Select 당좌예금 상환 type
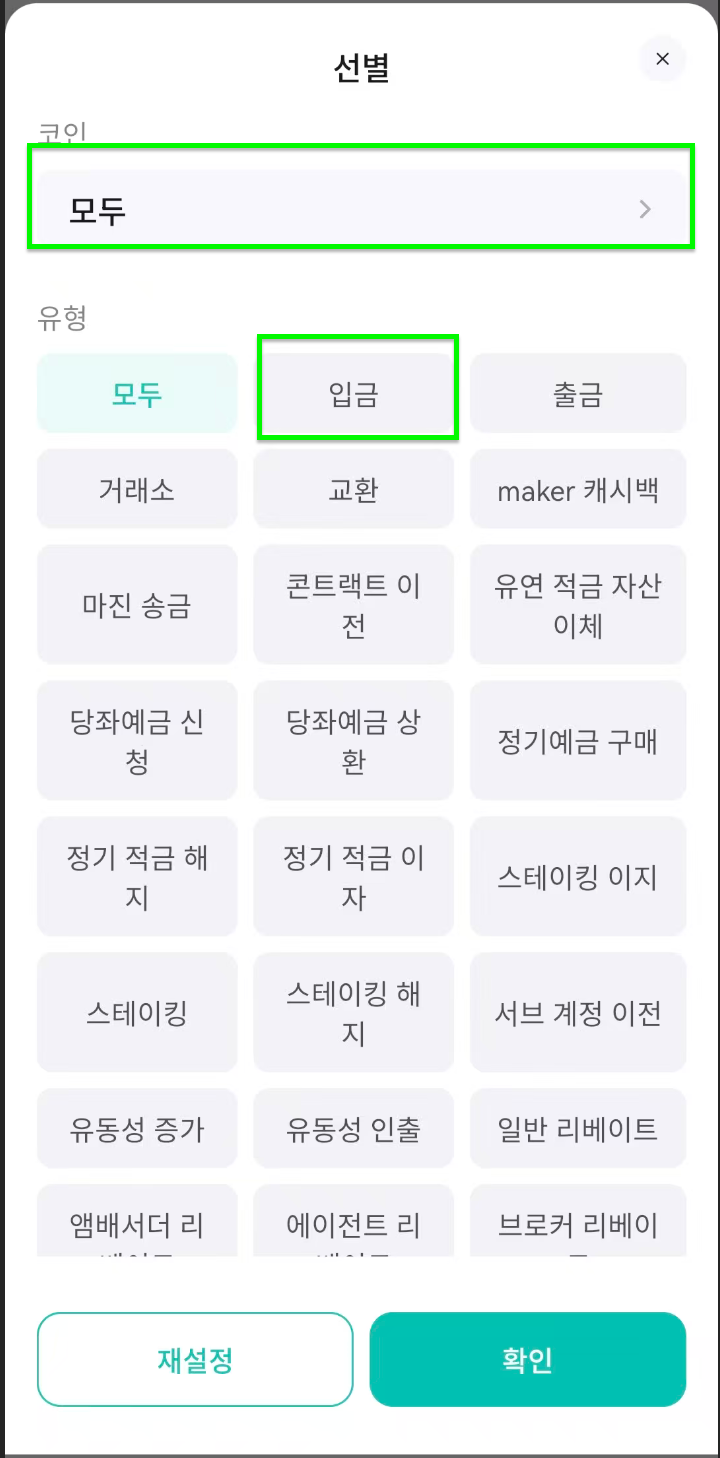This screenshot has width=720, height=1458. pyautogui.click(x=353, y=740)
